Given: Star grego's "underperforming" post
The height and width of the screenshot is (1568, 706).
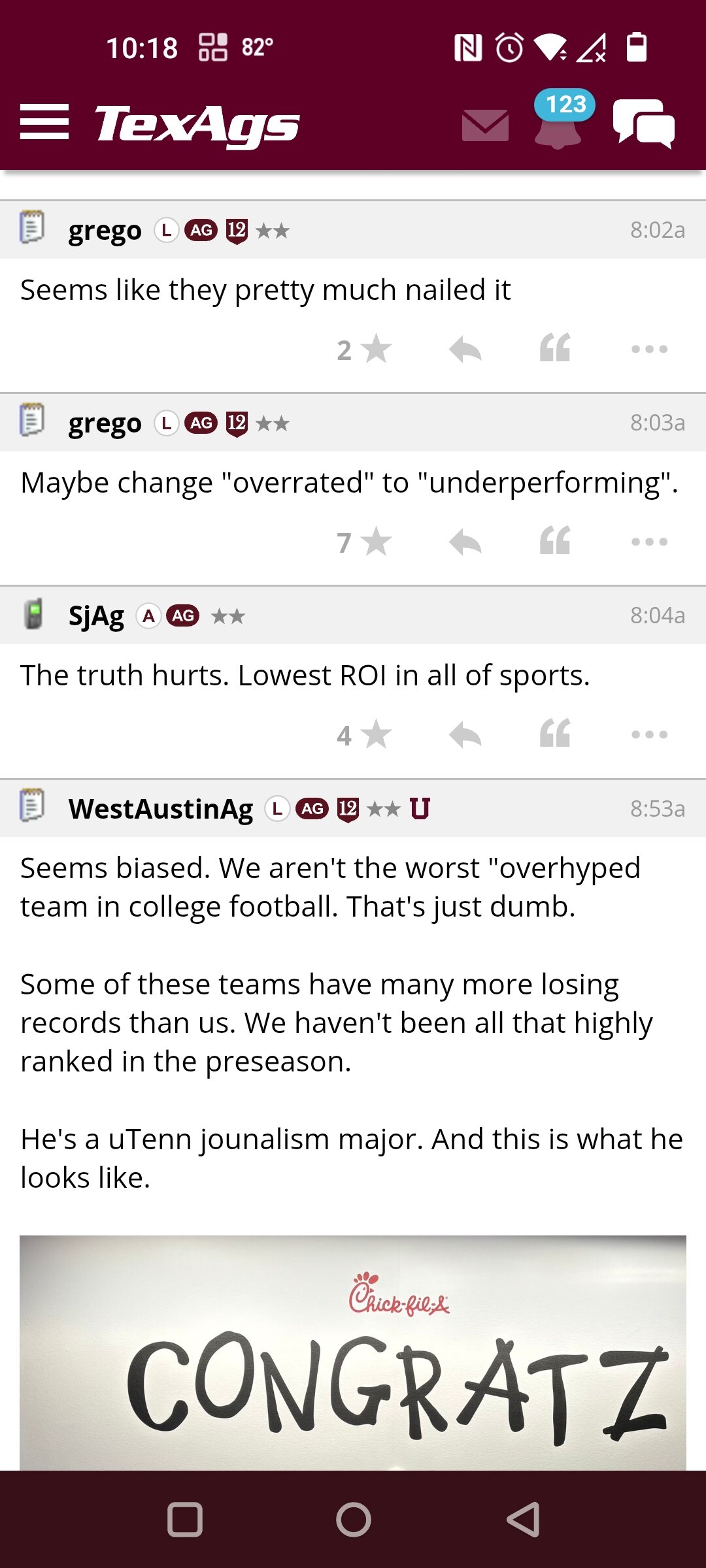Looking at the screenshot, I should pos(365,542).
